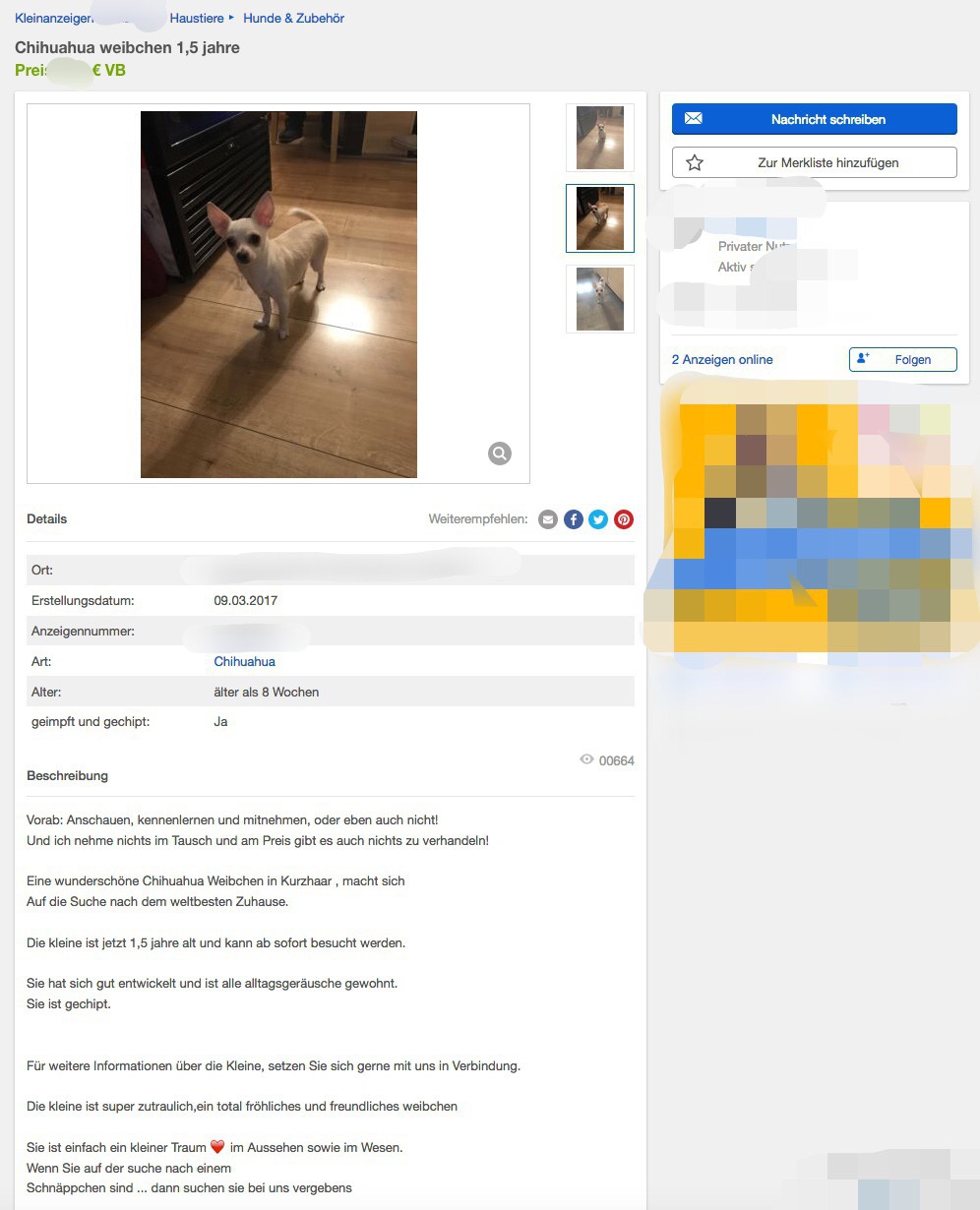Image resolution: width=980 pixels, height=1210 pixels.
Task: Enlarge the main dog photo with magnifier icon
Action: pyautogui.click(x=500, y=453)
